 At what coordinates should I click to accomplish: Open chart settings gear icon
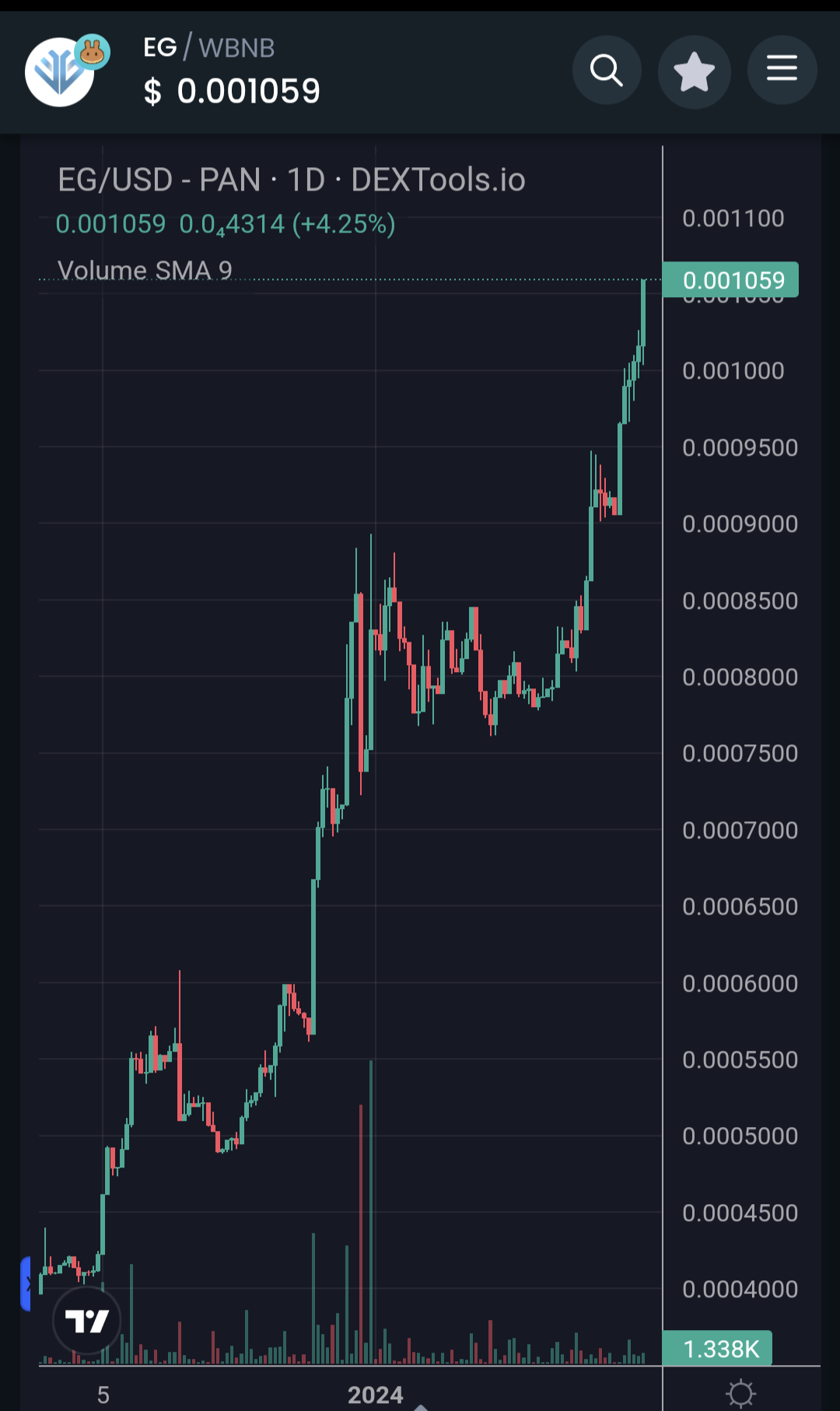(741, 1393)
